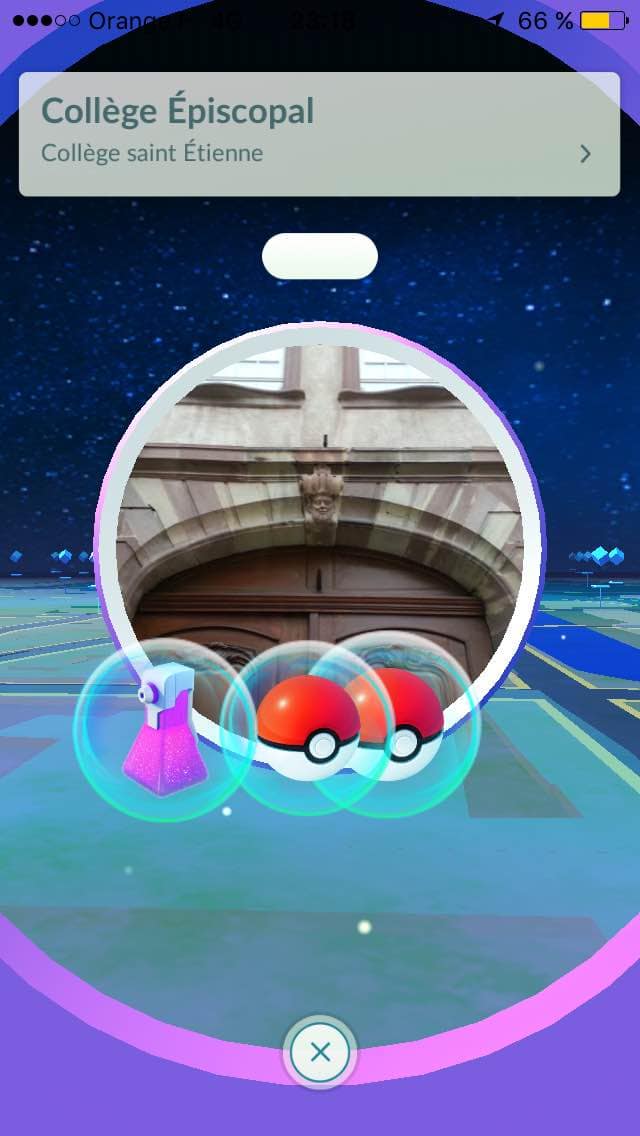Viewport: 640px width, 1136px height.
Task: Close the PokéStop view
Action: [x=320, y=1052]
